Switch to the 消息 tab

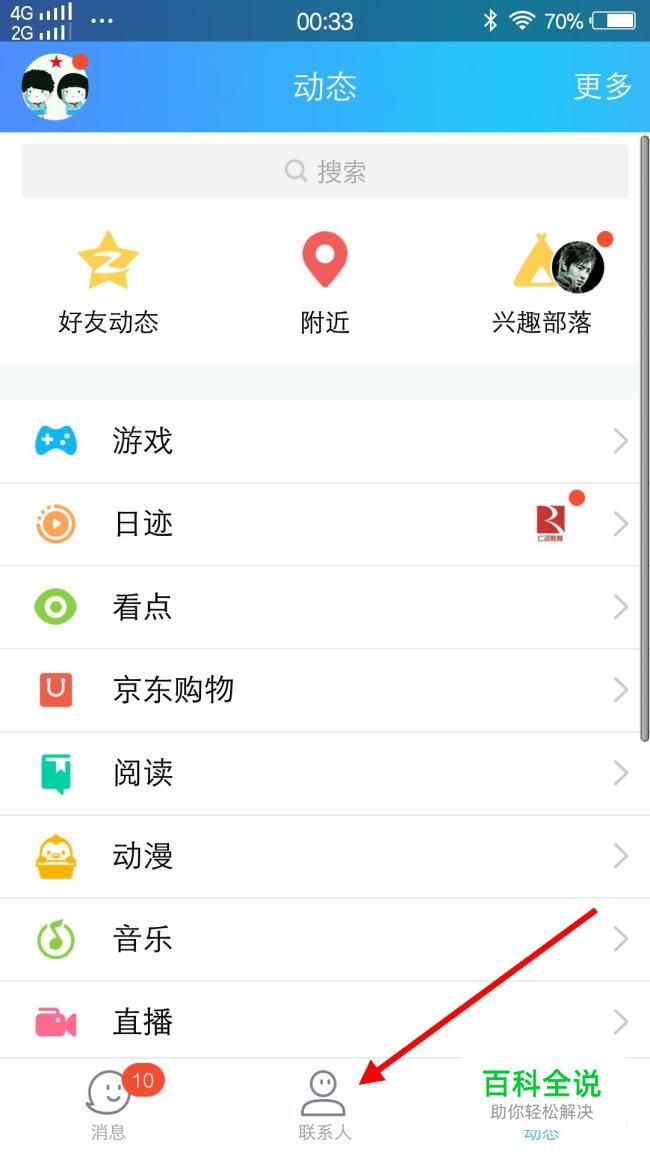point(108,1106)
